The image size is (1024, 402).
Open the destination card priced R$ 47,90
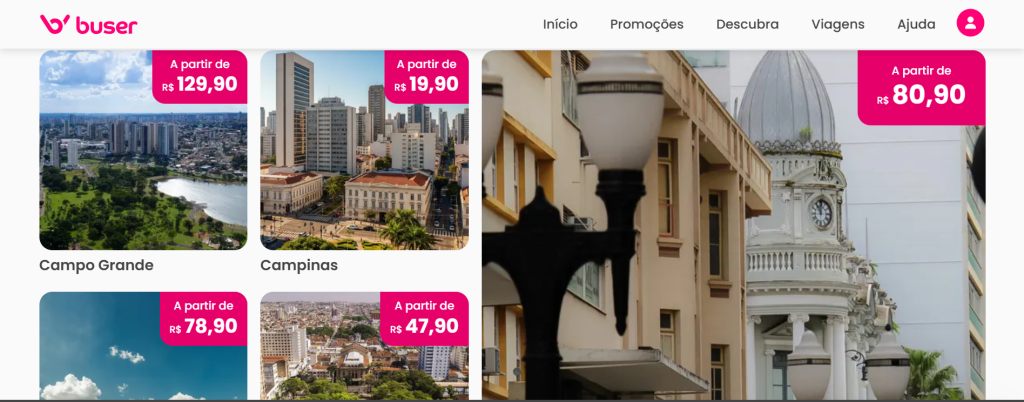(x=364, y=350)
